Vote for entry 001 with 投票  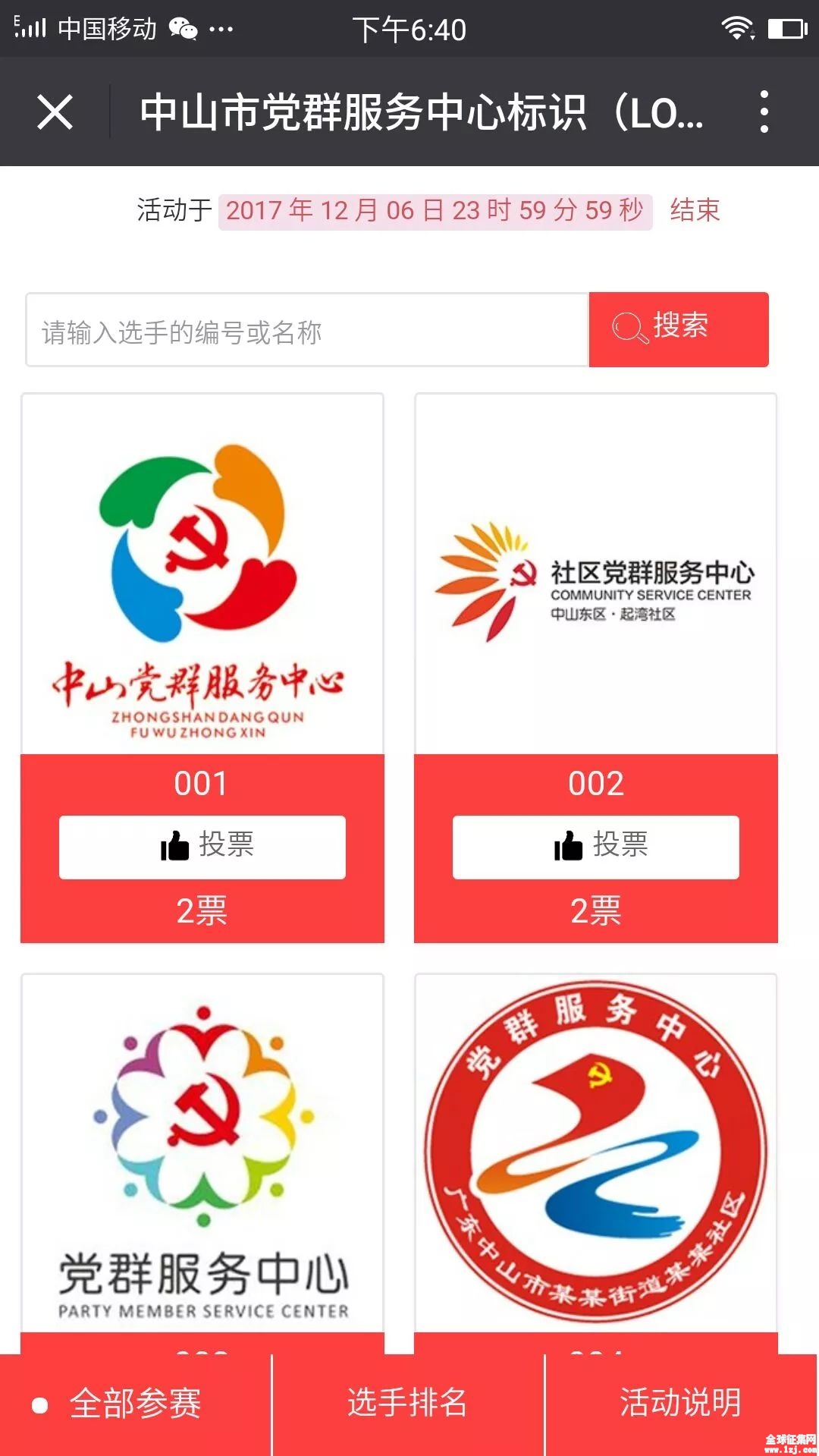point(202,847)
